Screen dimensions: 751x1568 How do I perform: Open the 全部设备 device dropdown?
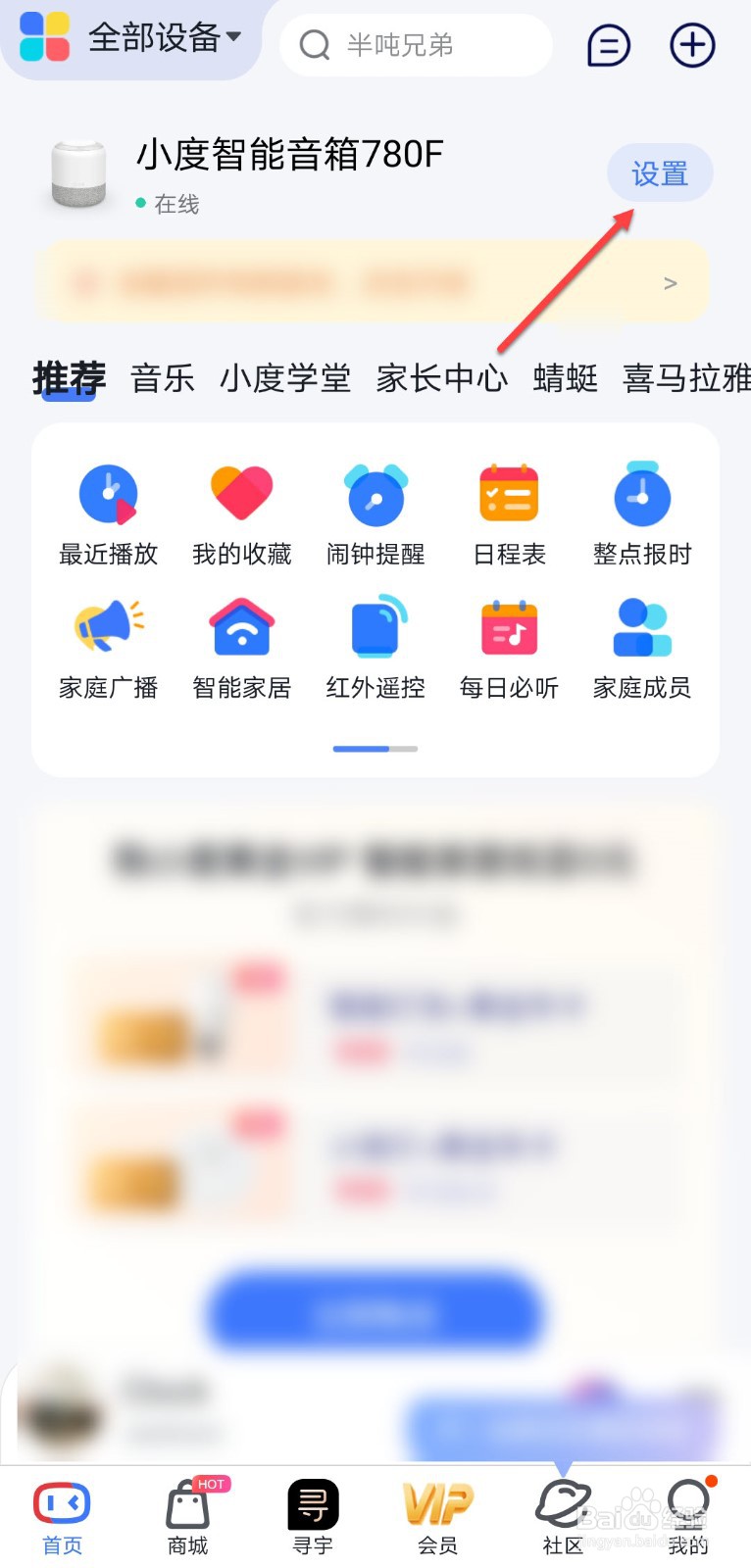165,38
